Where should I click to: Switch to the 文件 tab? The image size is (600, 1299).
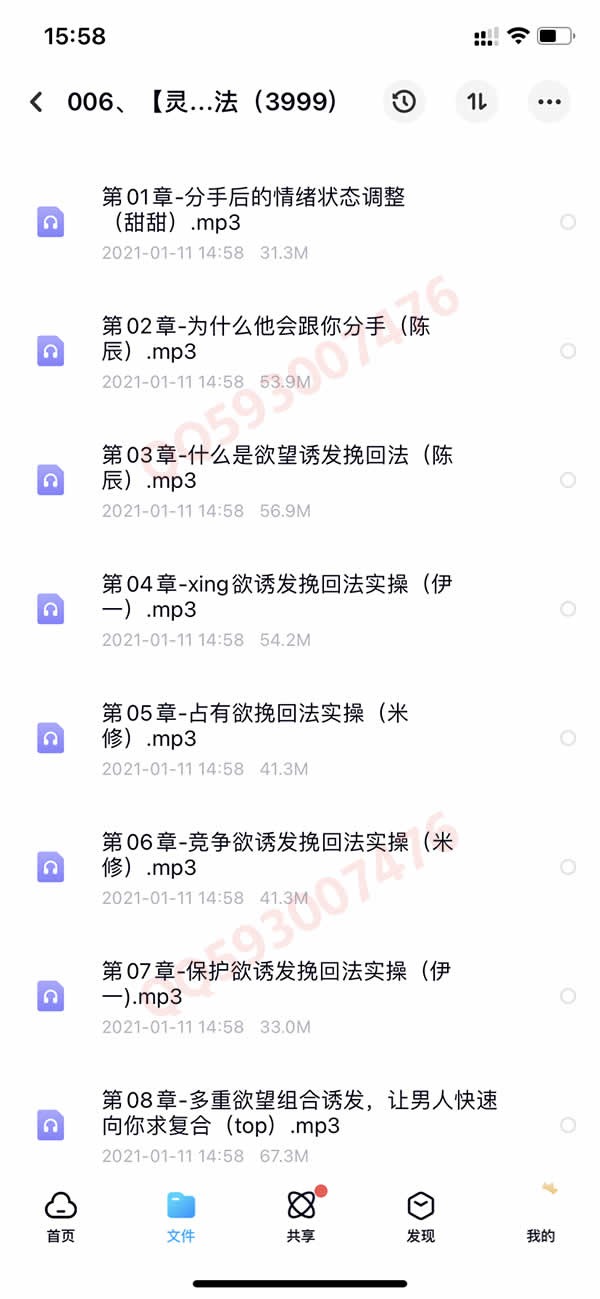click(181, 1217)
